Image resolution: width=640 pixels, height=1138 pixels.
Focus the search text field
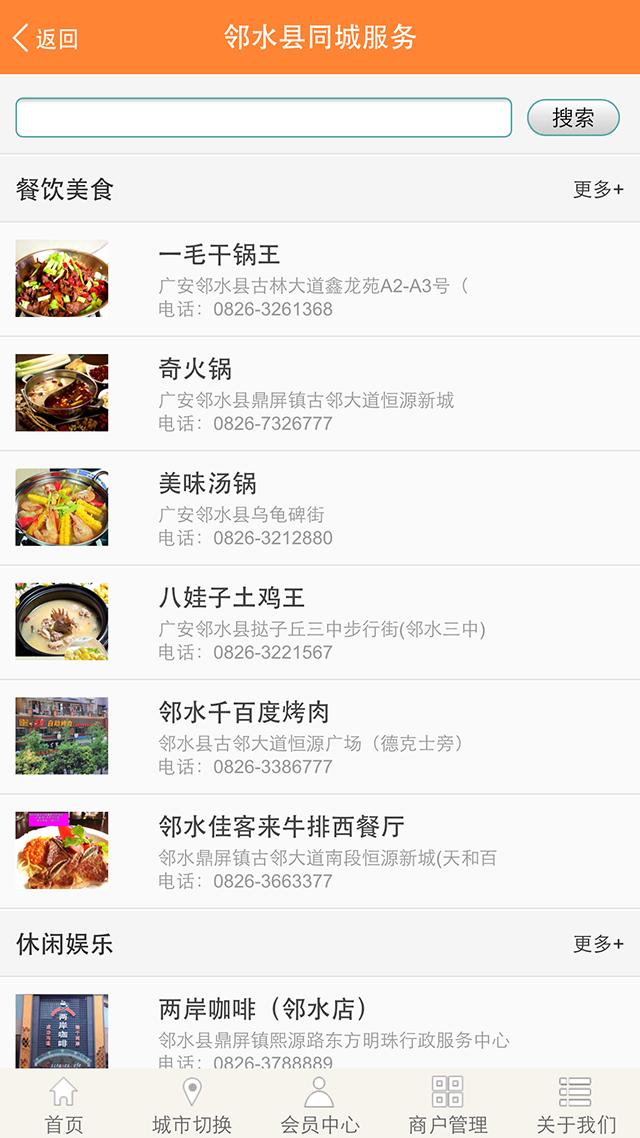point(263,118)
